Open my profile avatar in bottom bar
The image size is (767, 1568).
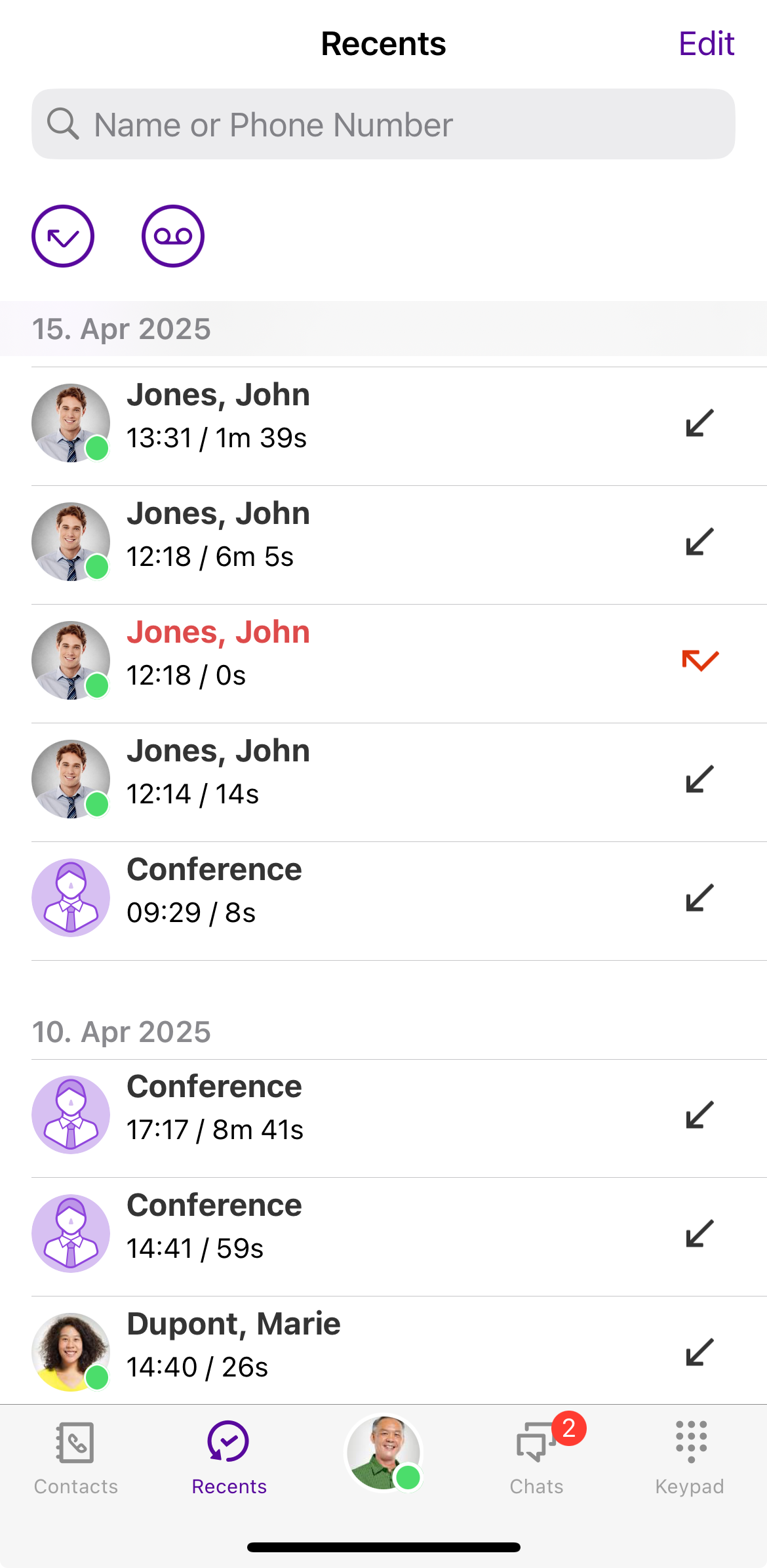coord(383,1452)
